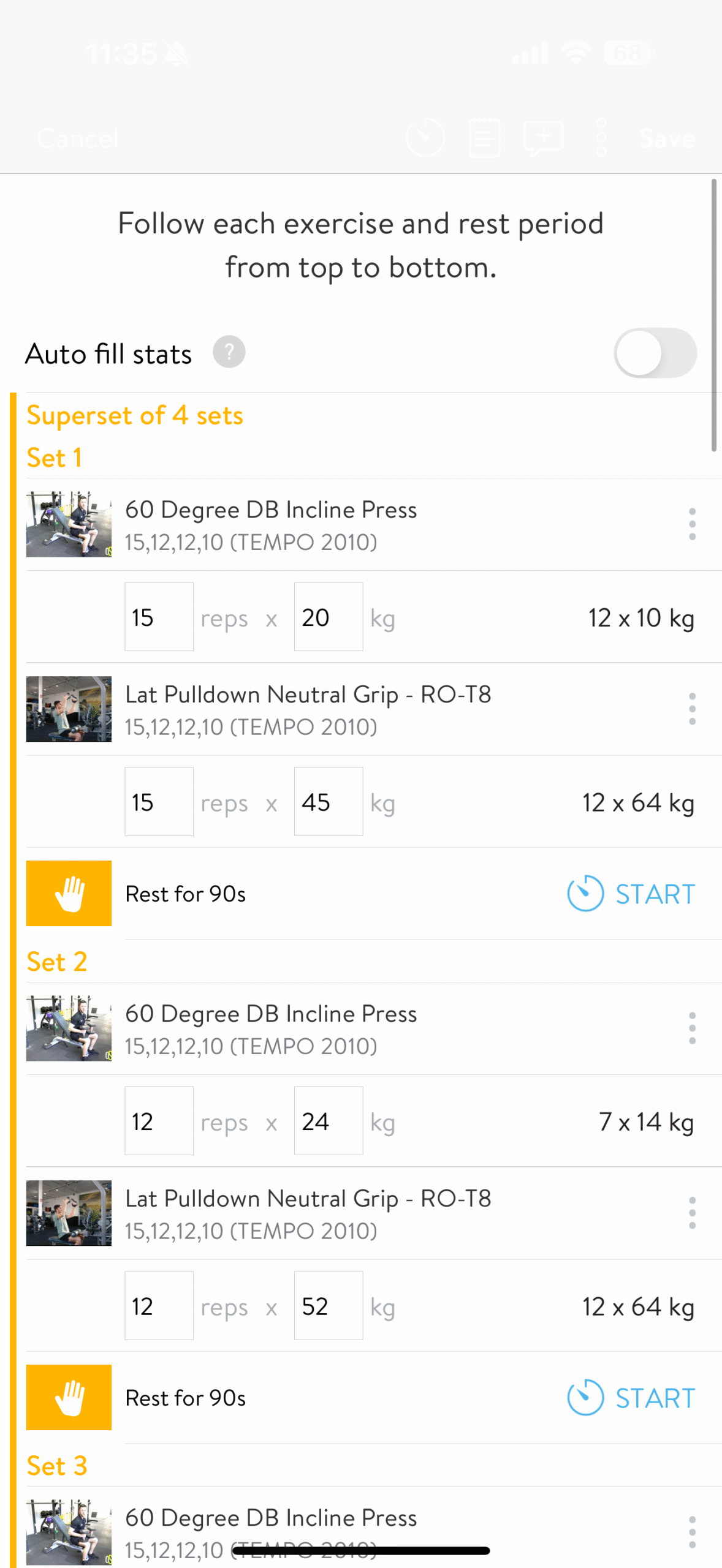Open options for Set 3 60 Degree DB Incline Press

[x=691, y=1531]
